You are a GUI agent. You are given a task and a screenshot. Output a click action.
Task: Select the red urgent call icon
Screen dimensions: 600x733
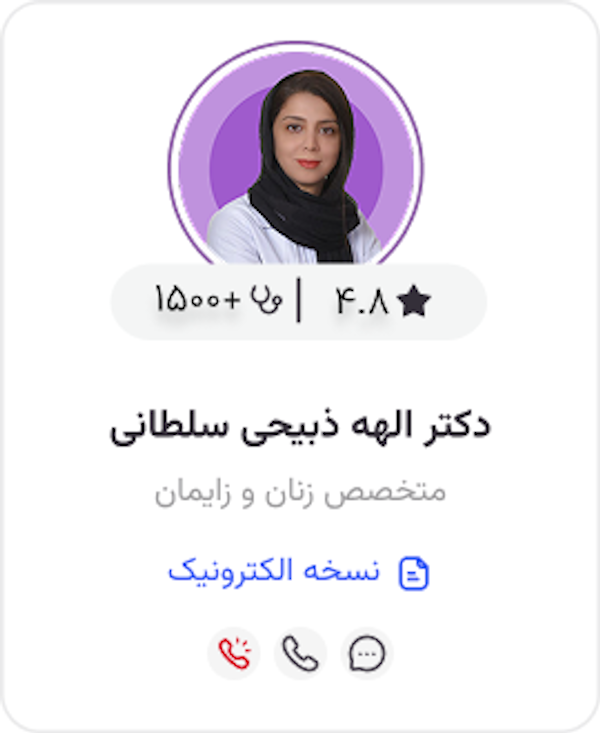click(x=234, y=654)
